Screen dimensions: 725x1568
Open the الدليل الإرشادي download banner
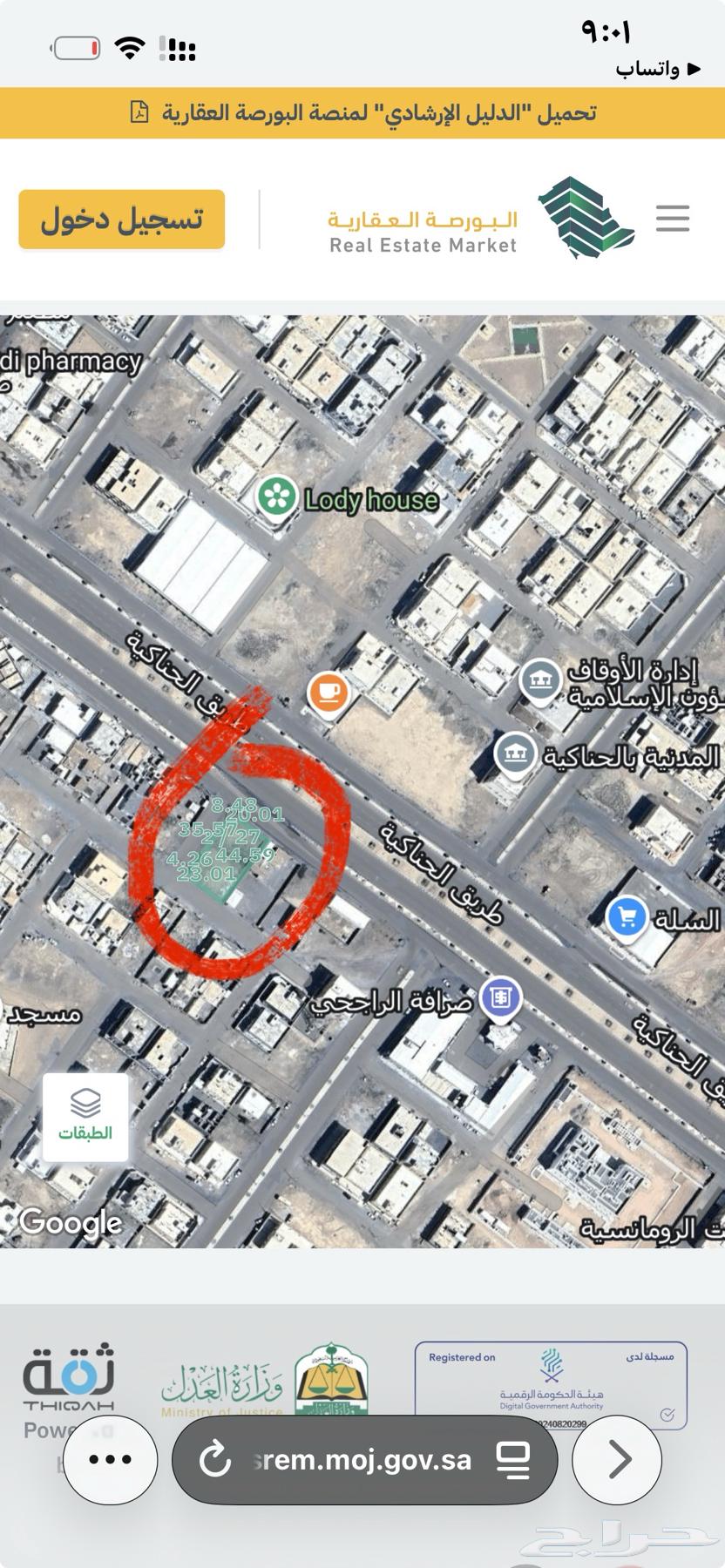coord(362,113)
